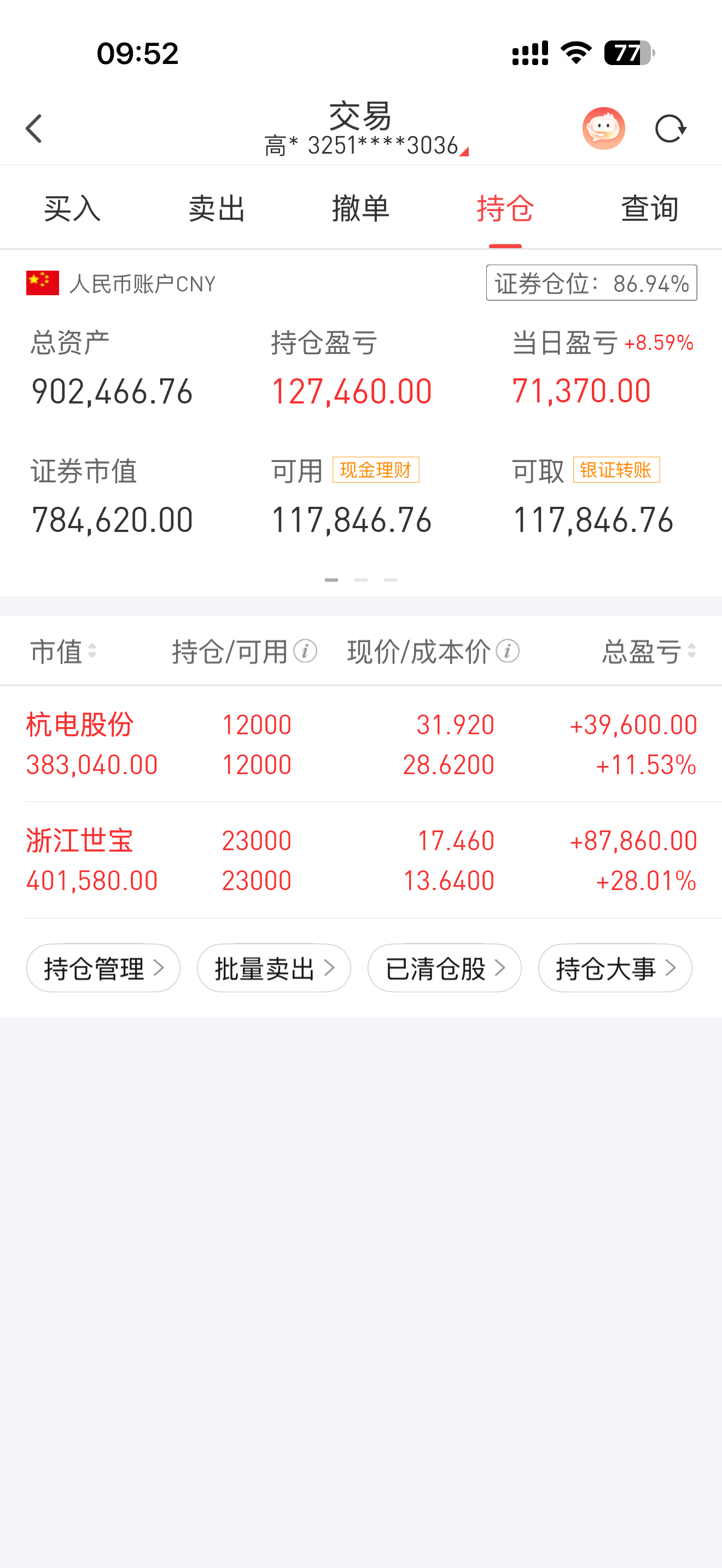View 已清仓股
Image resolution: width=722 pixels, height=1568 pixels.
pyautogui.click(x=444, y=968)
